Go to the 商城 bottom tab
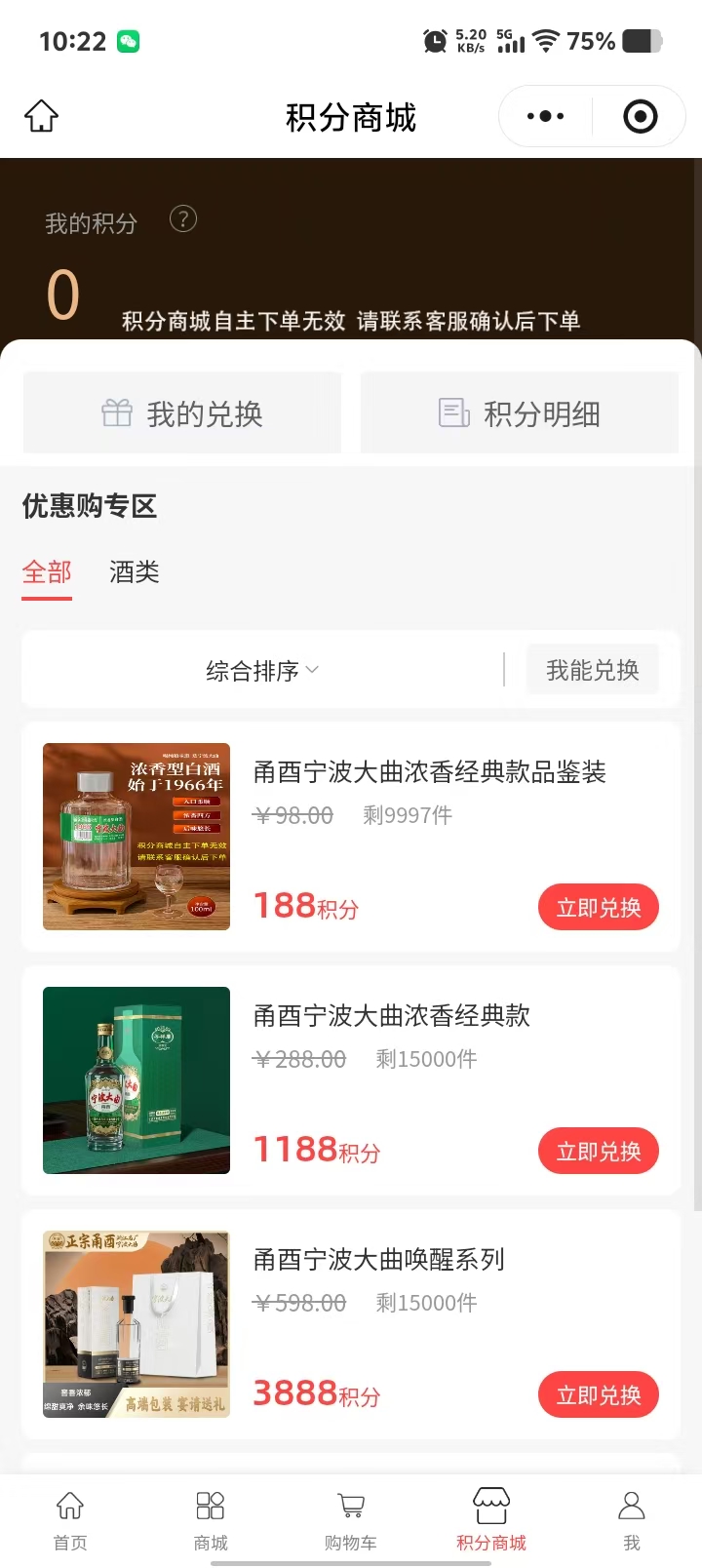Viewport: 702px width, 1568px height. coord(211,1519)
